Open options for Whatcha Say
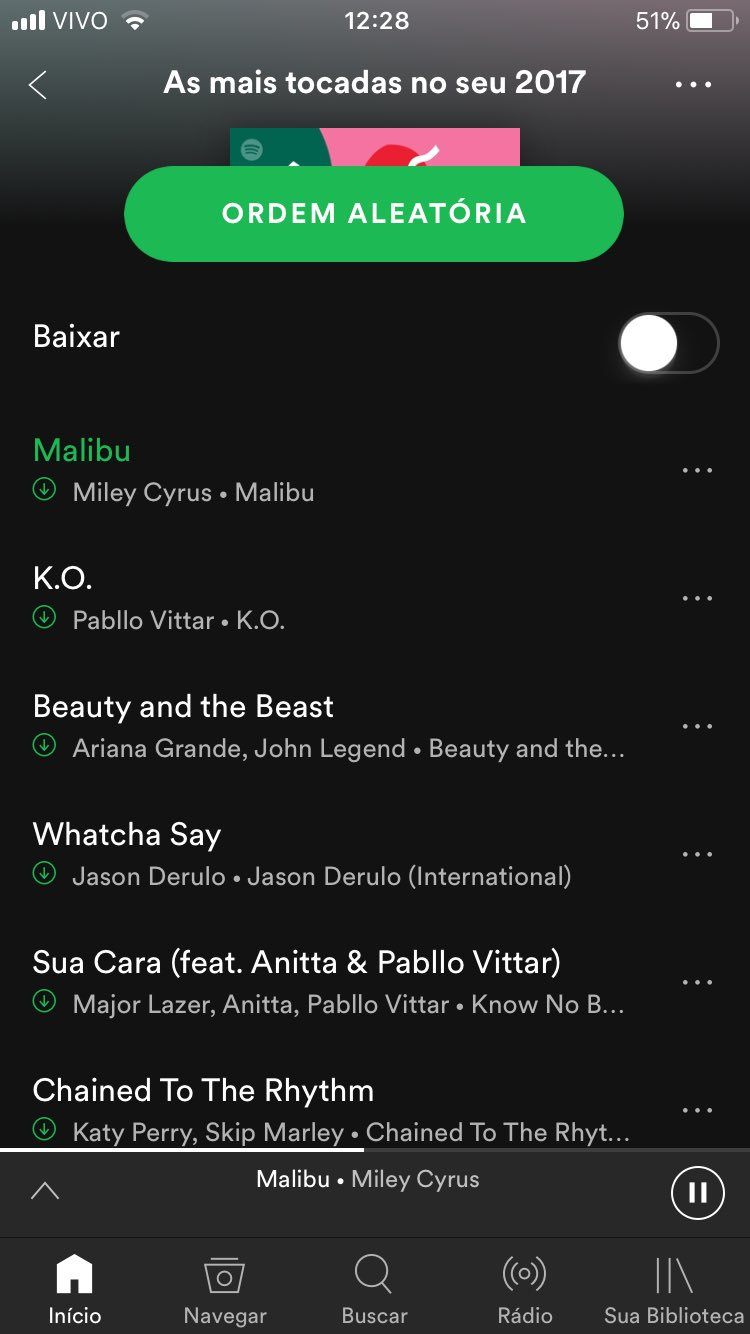Viewport: 750px width, 1334px height. coord(697,854)
